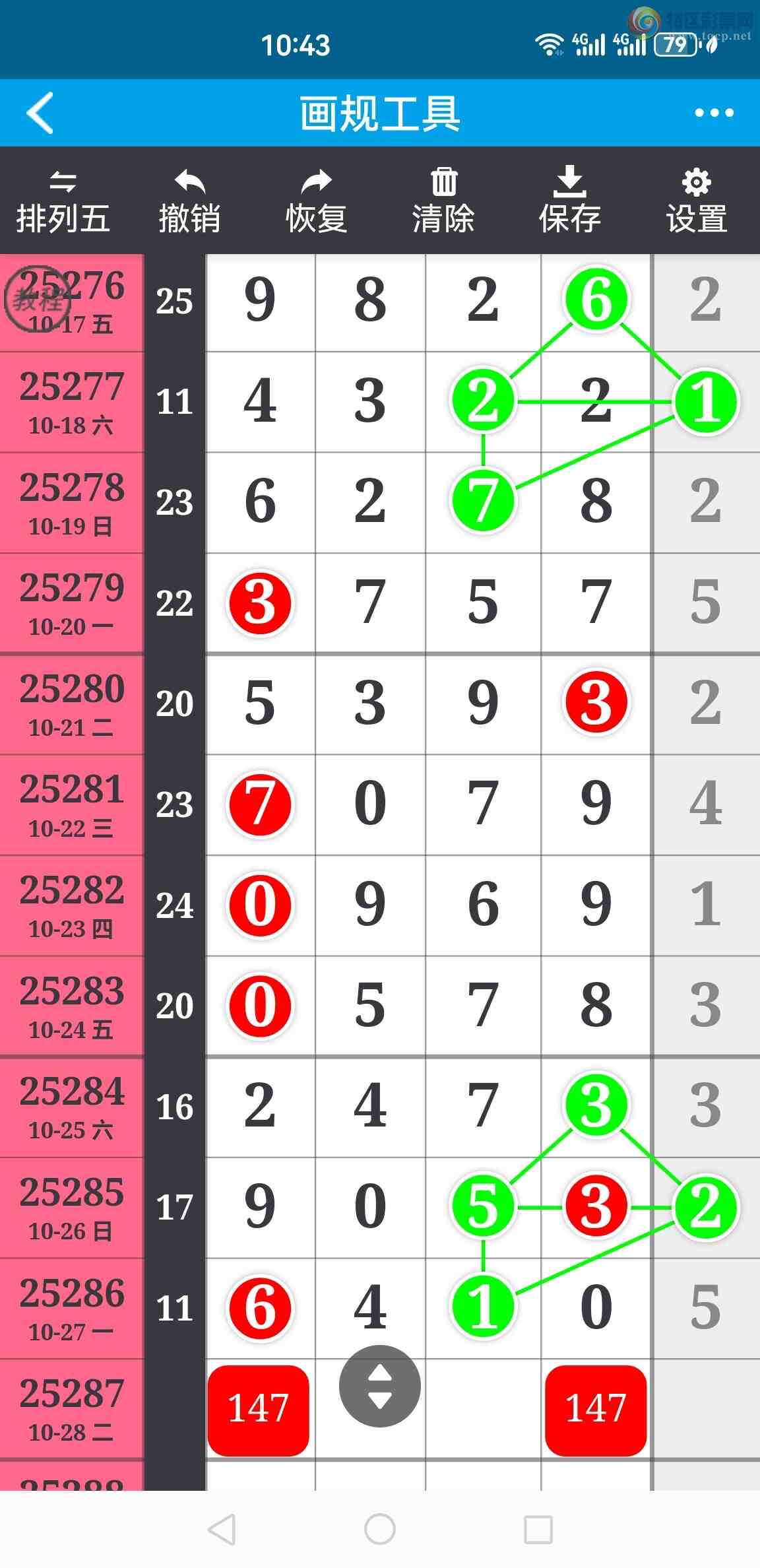Go back from the 画规工具 screen
This screenshot has width=760, height=1568.
coord(41,113)
